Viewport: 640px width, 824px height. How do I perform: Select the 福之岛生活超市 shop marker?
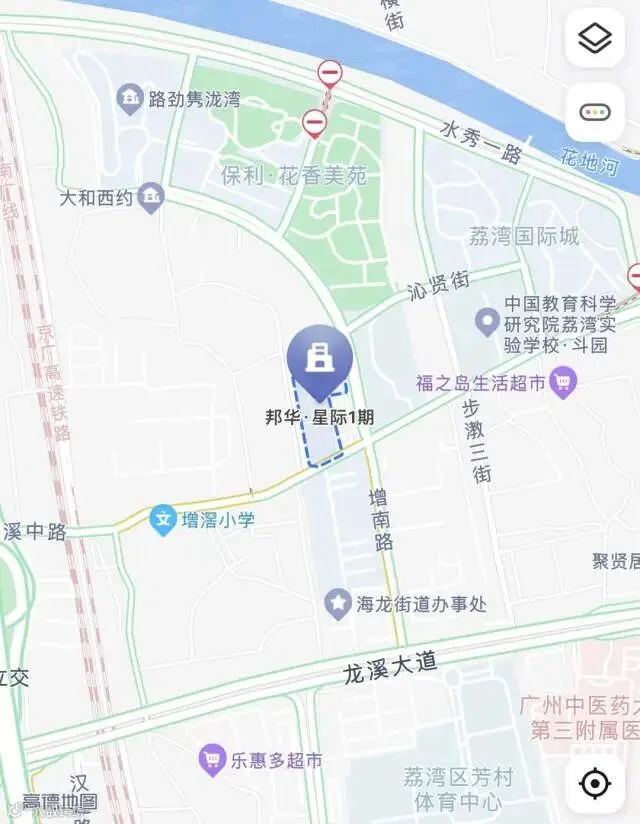tap(565, 381)
